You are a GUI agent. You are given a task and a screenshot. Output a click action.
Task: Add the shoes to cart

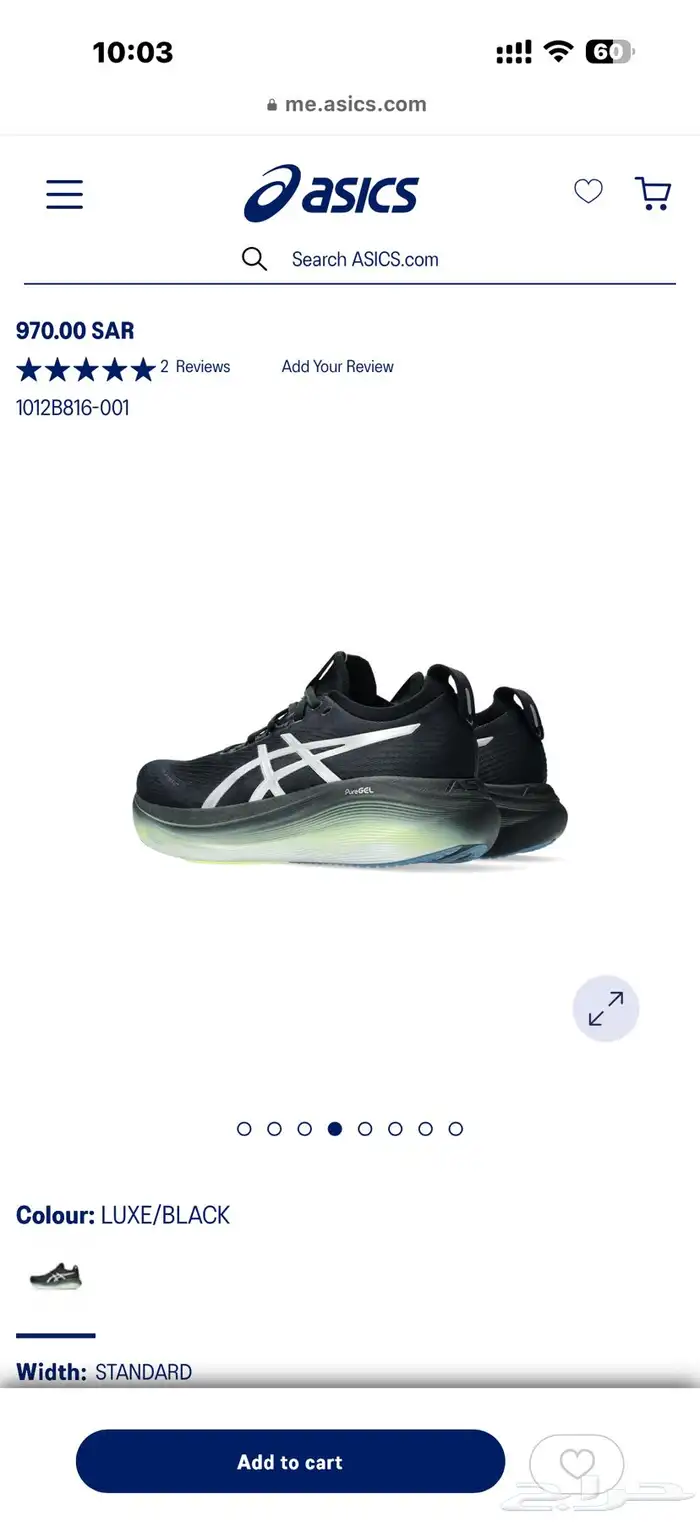[x=290, y=1462]
